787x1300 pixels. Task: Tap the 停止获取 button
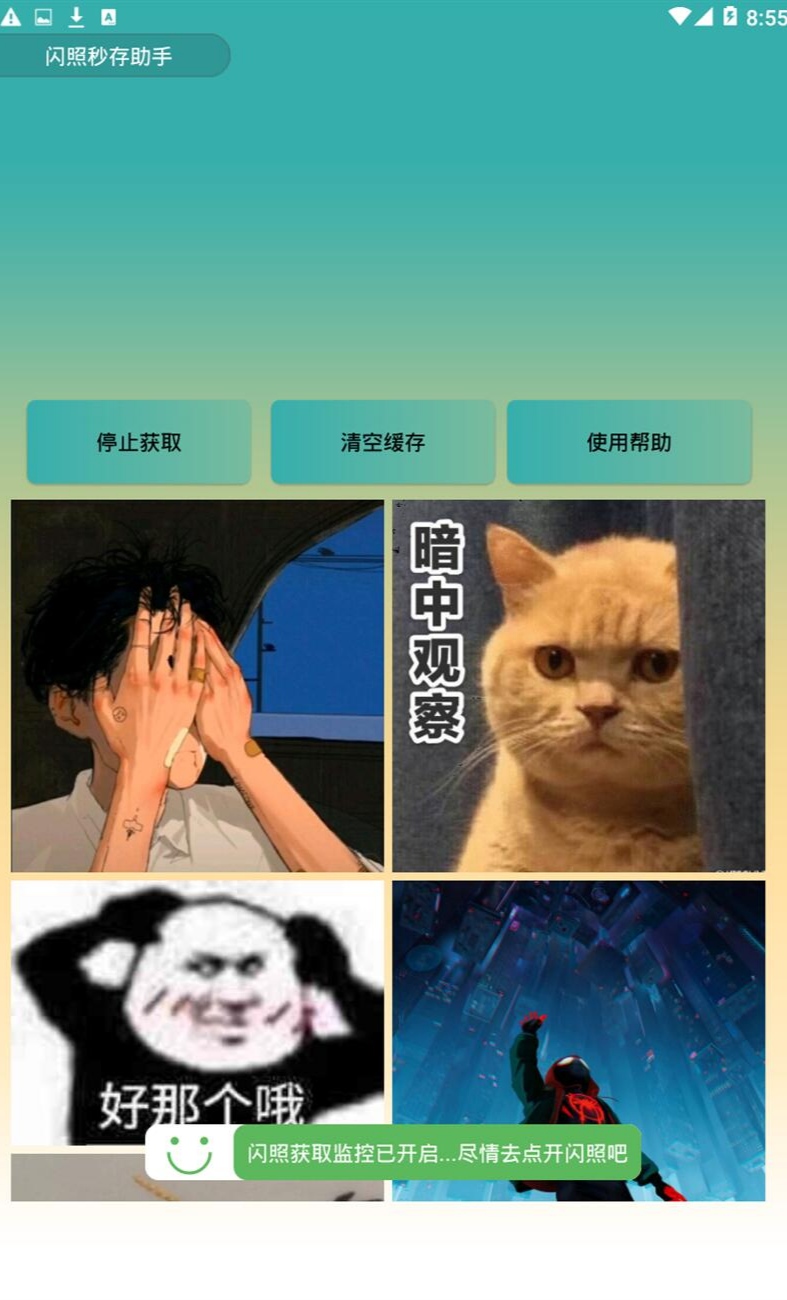click(139, 442)
